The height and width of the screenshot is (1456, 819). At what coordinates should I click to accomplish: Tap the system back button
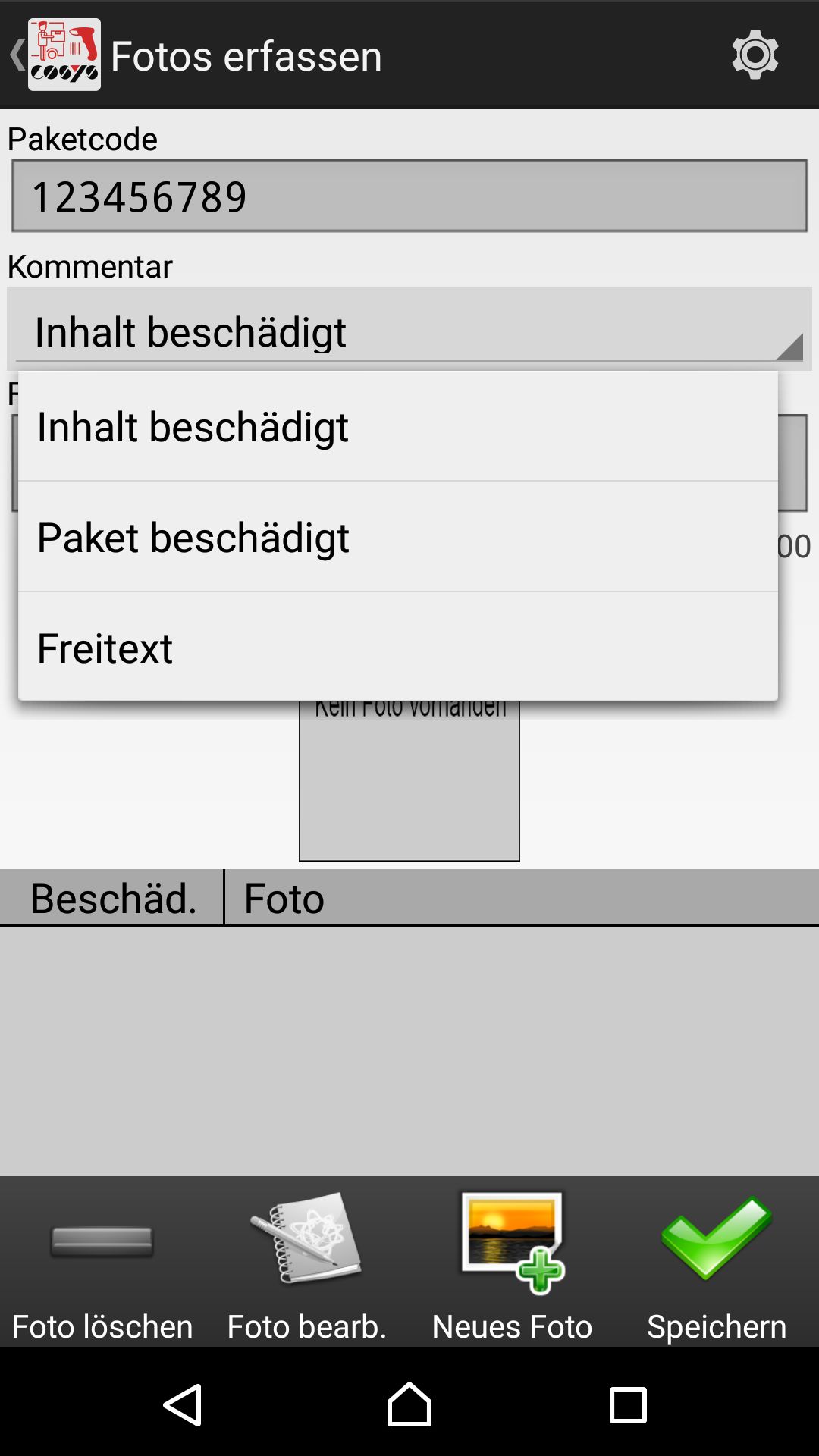pyautogui.click(x=183, y=1404)
